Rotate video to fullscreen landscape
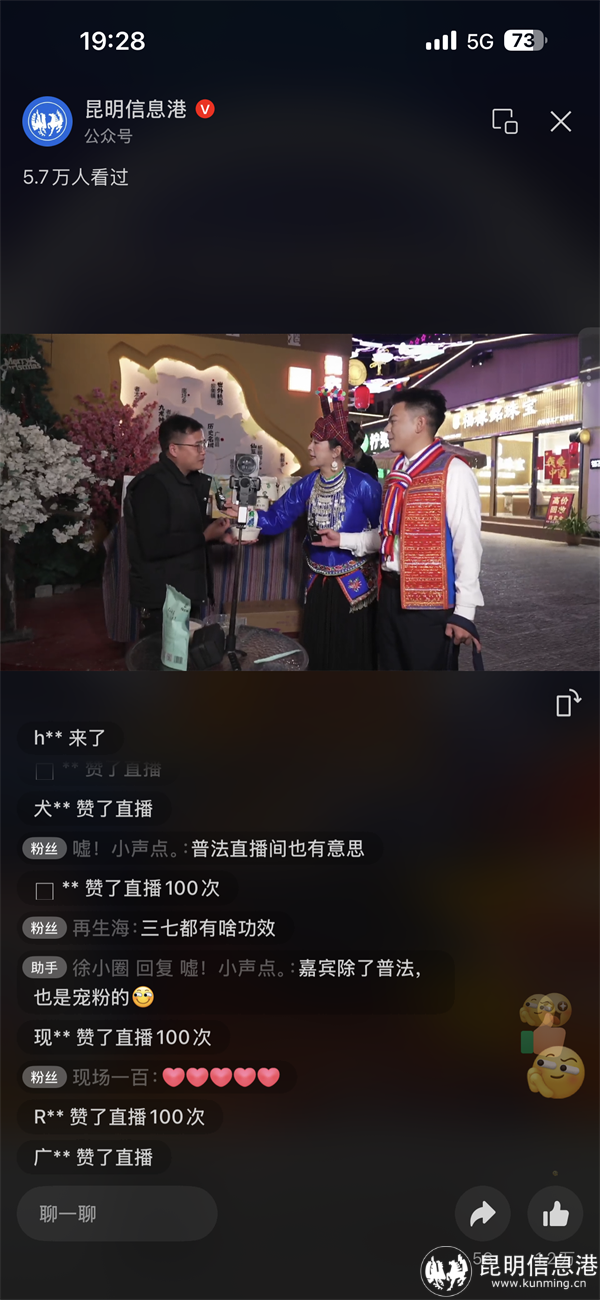600x1300 pixels. pos(568,703)
